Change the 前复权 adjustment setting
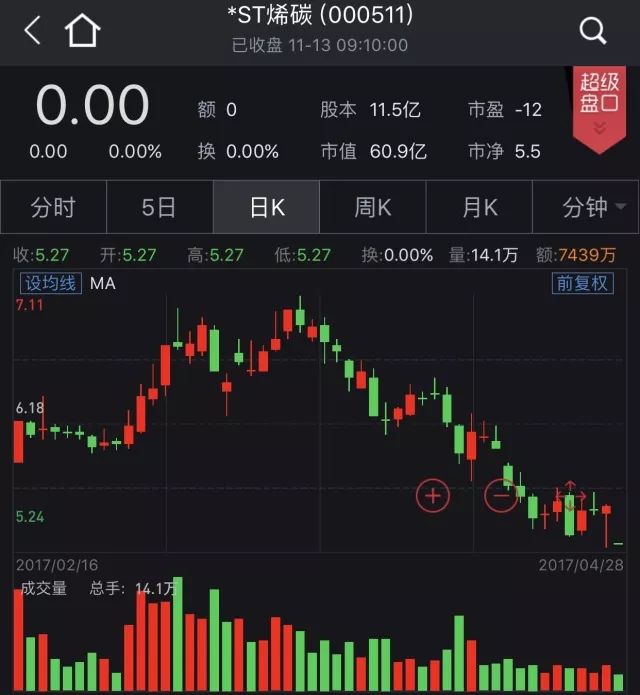640x695 pixels. point(581,283)
